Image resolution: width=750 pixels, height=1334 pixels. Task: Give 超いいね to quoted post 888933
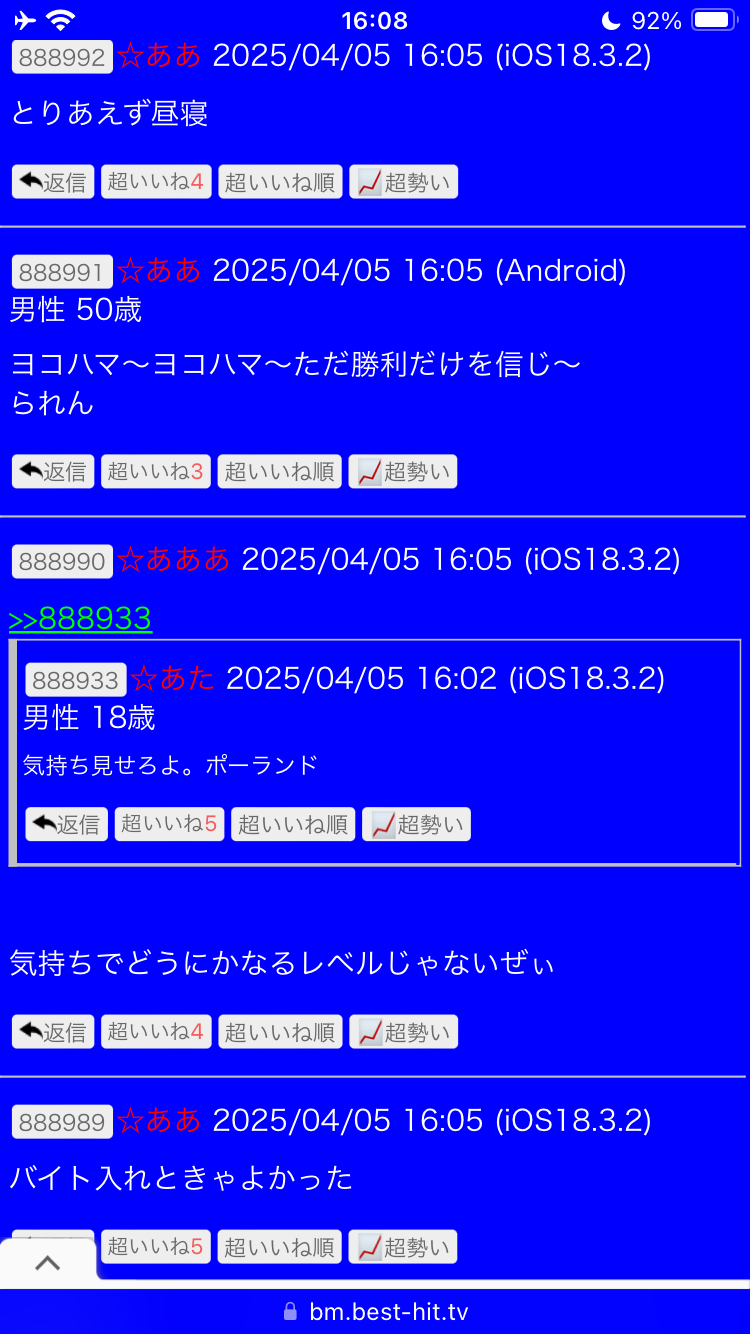point(169,824)
